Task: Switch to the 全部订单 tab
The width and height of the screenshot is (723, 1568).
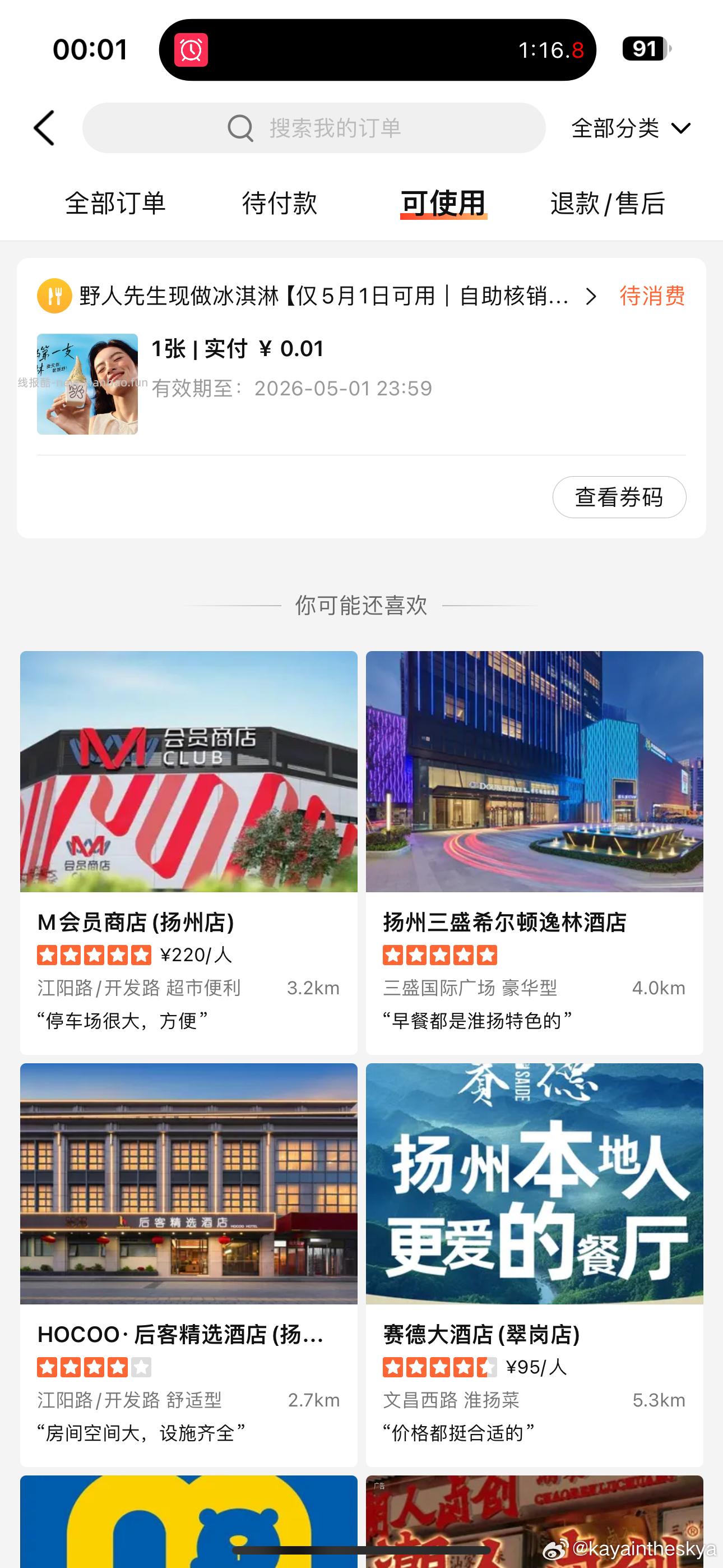Action: [115, 204]
